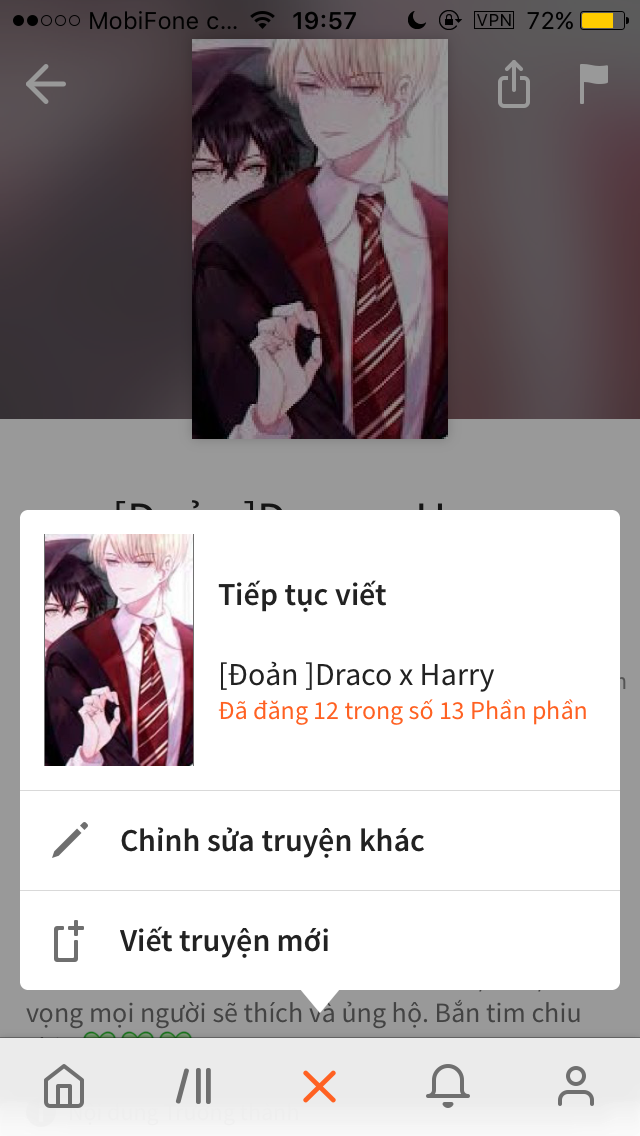The height and width of the screenshot is (1136, 640).
Task: Share this story
Action: click(x=513, y=84)
